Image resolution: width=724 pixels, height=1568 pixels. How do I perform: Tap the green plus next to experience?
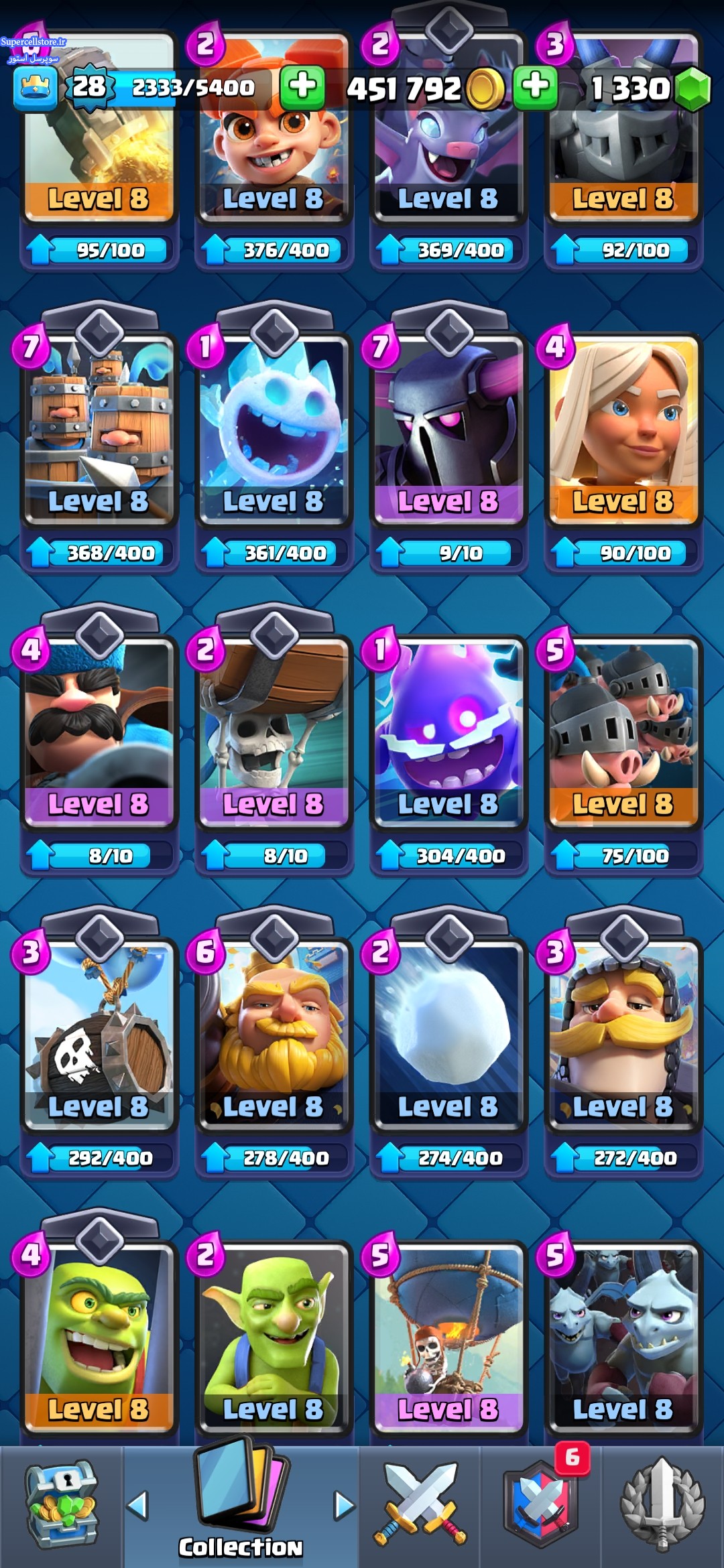coord(302,87)
